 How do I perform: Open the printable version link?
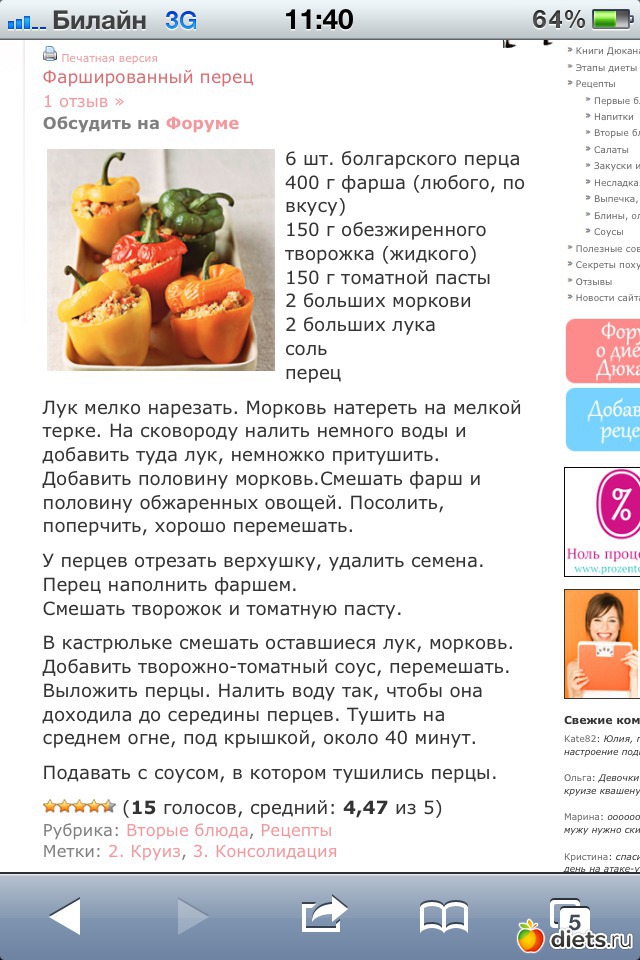[x=100, y=58]
